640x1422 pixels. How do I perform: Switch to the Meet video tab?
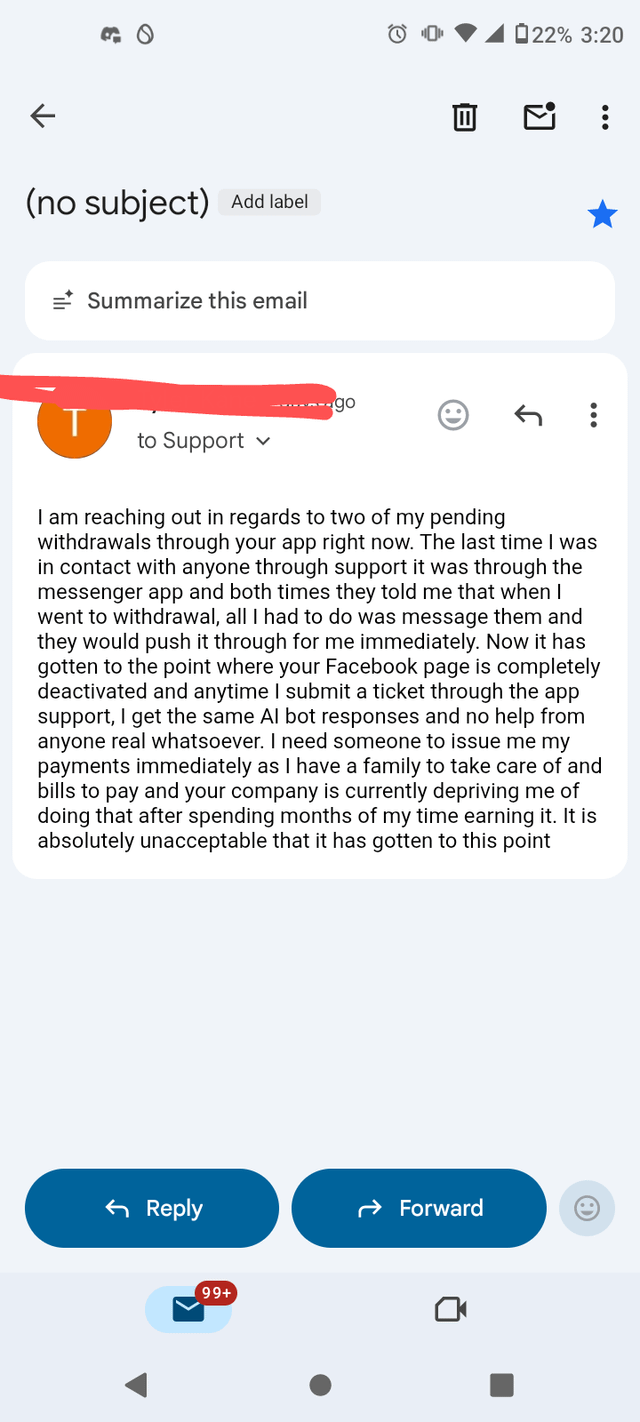[x=451, y=1309]
